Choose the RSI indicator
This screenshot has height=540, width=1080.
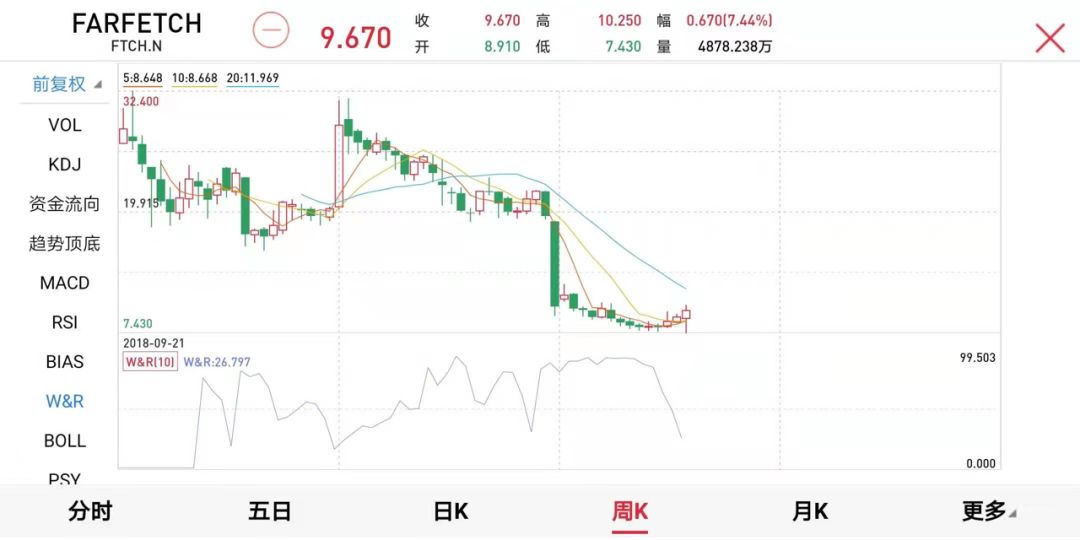coord(64,322)
